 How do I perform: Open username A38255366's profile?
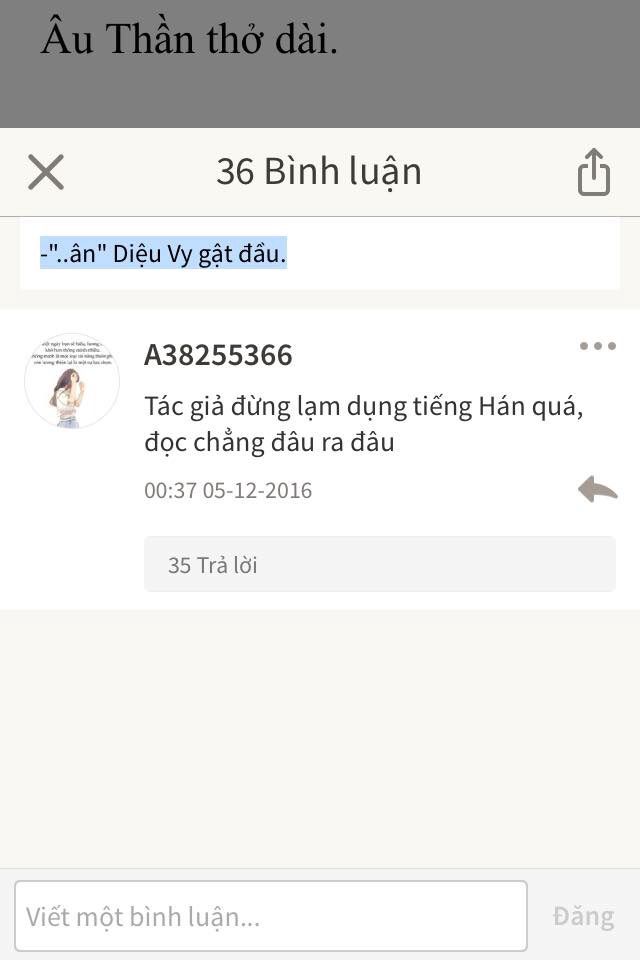[x=218, y=355]
